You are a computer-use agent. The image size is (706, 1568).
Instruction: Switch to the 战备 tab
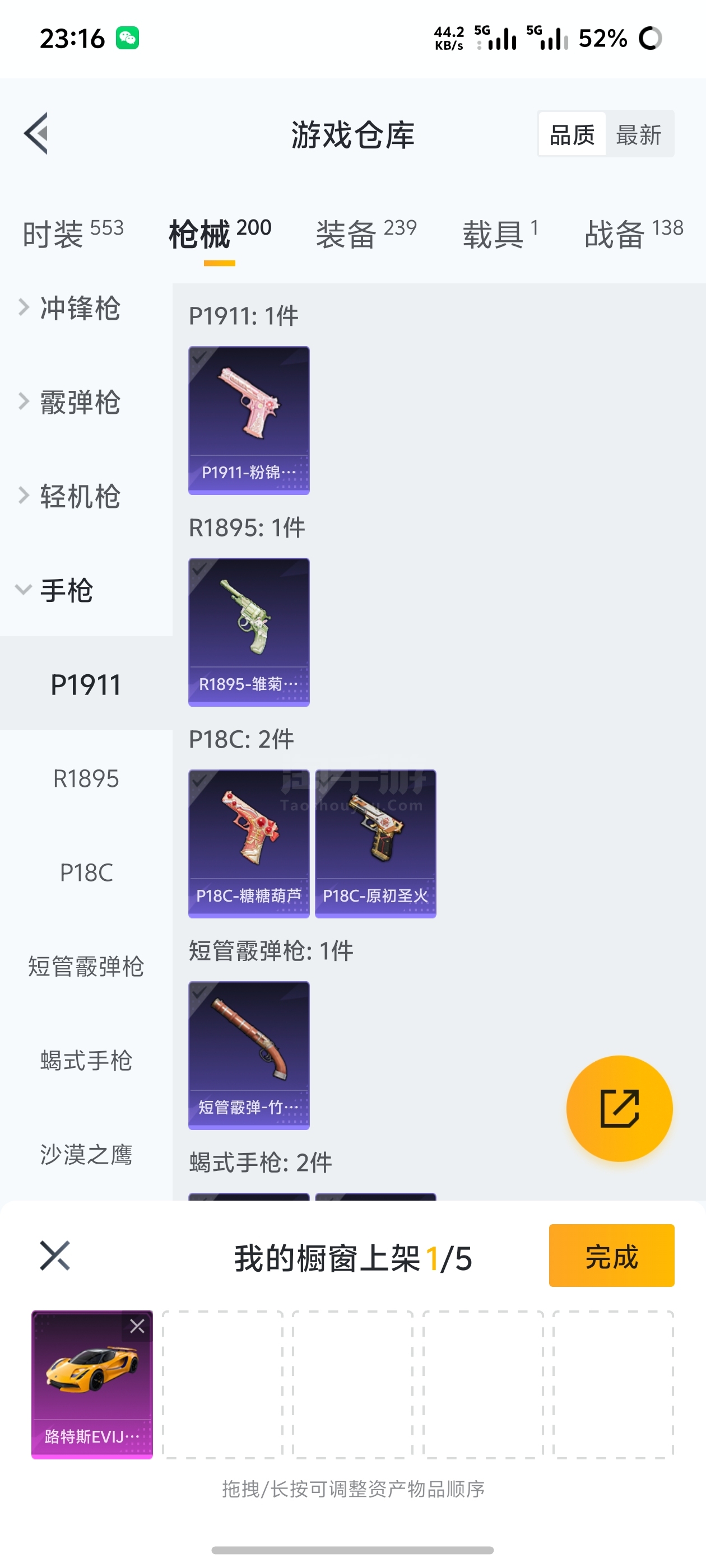(x=633, y=234)
